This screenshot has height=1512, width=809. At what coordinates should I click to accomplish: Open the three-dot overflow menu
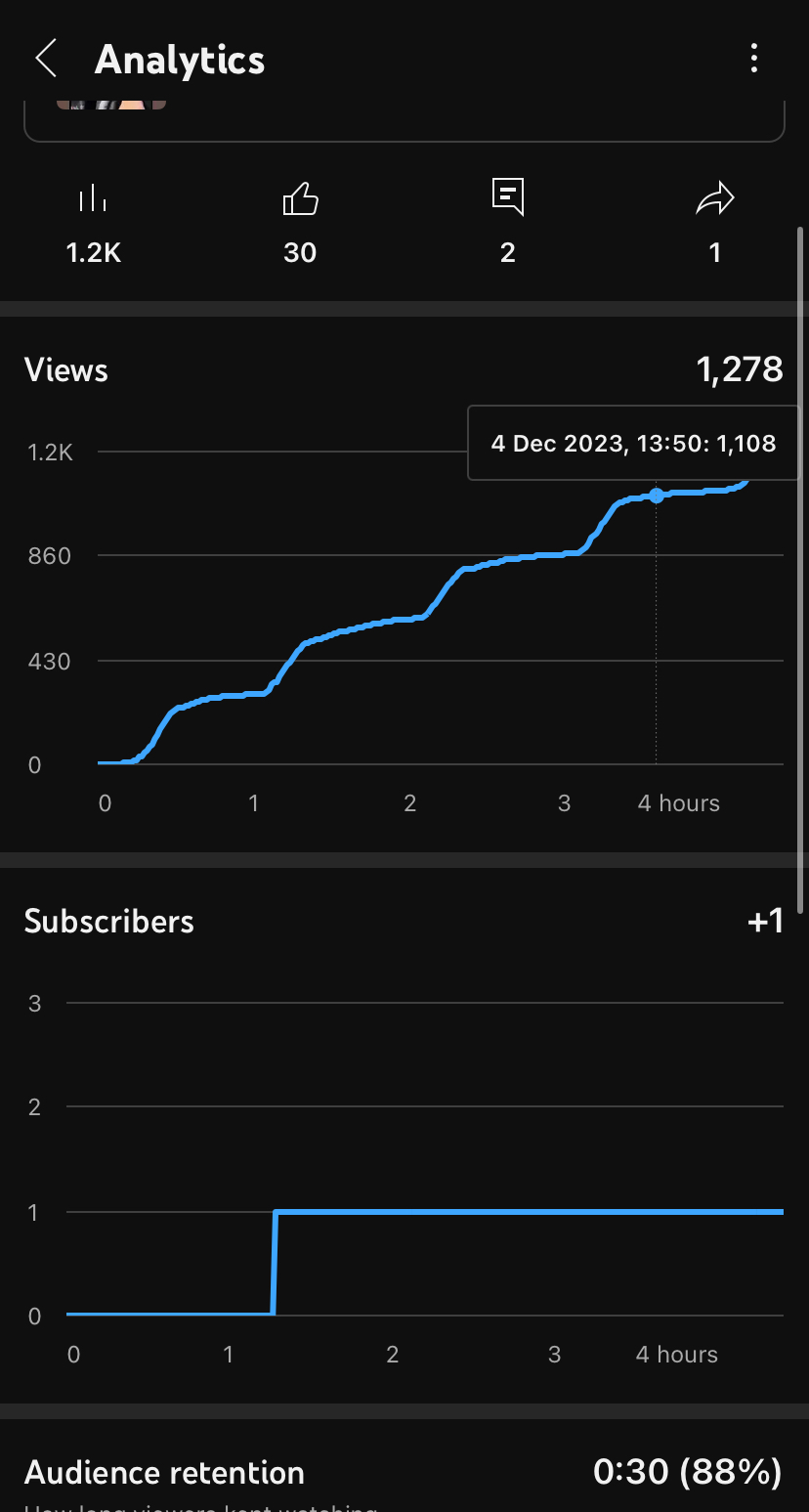click(x=753, y=59)
